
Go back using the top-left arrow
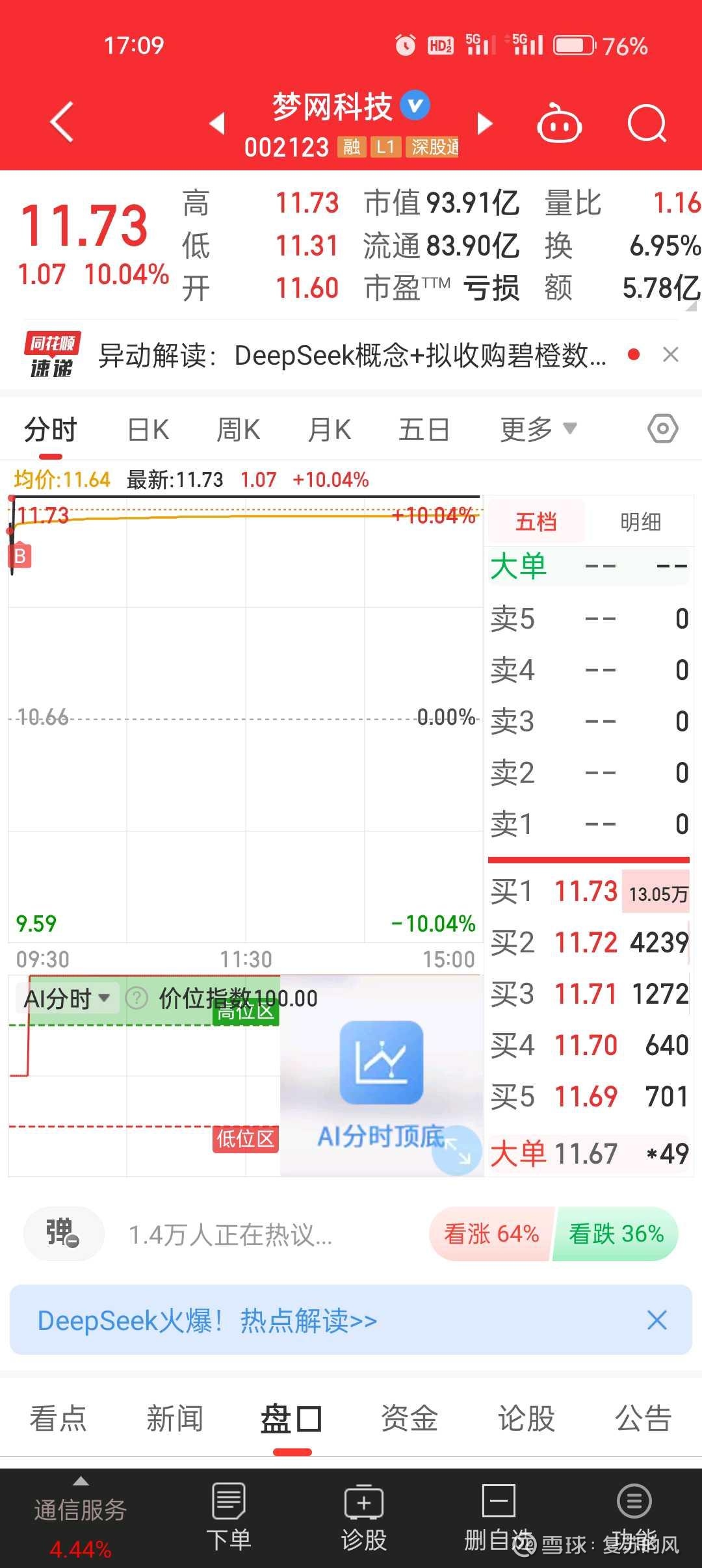(x=62, y=122)
